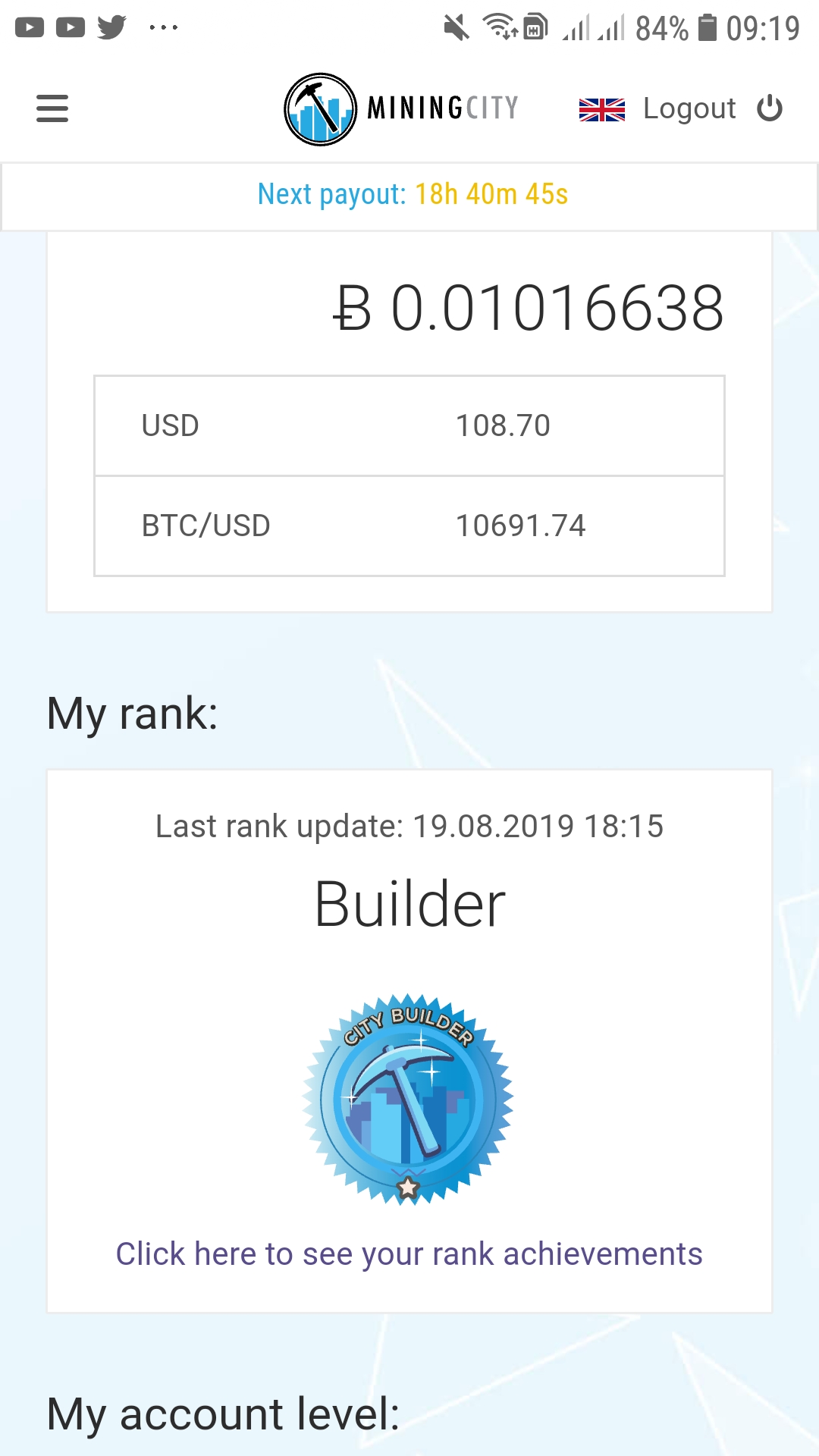Click here to see your rank achievements
The image size is (819, 1456).
409,1254
